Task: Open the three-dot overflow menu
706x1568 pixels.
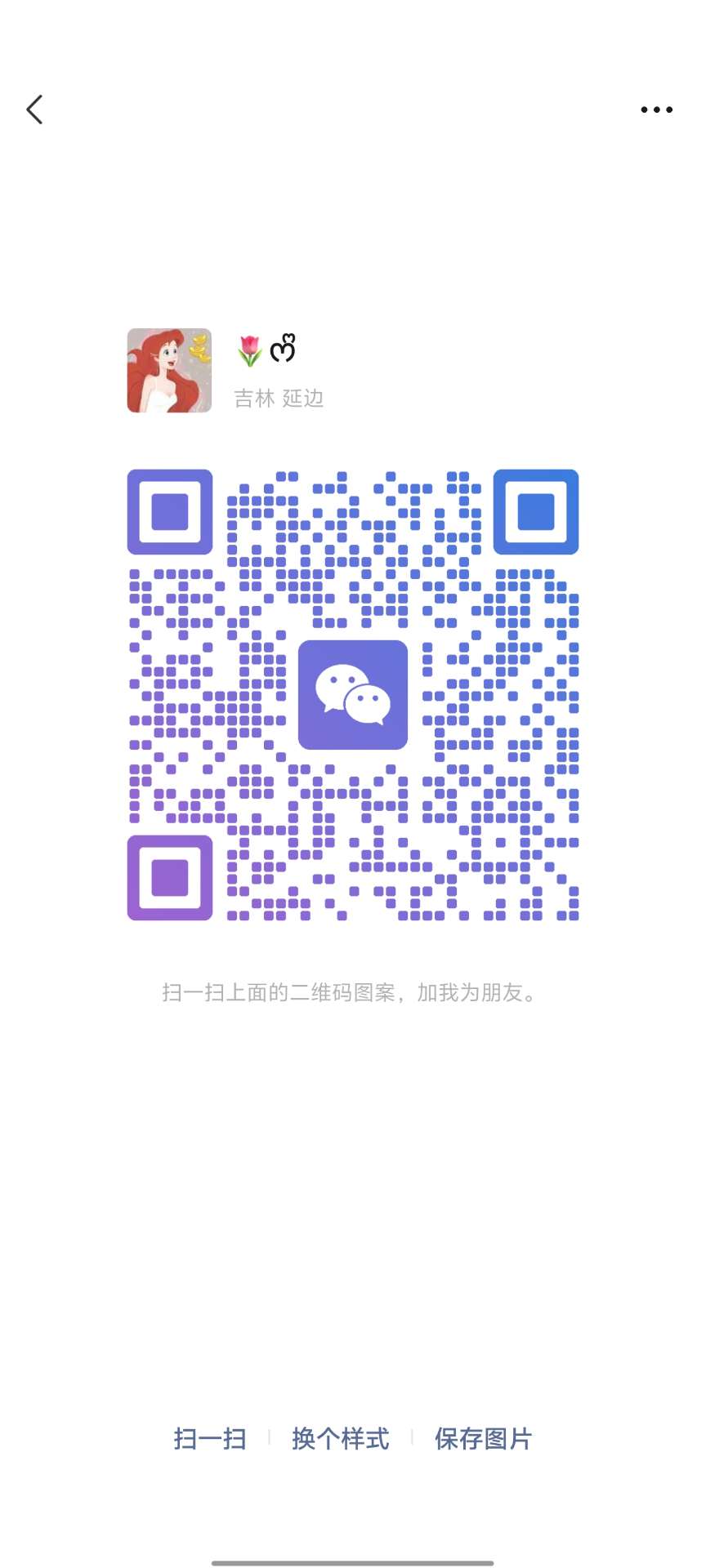Action: (x=656, y=109)
